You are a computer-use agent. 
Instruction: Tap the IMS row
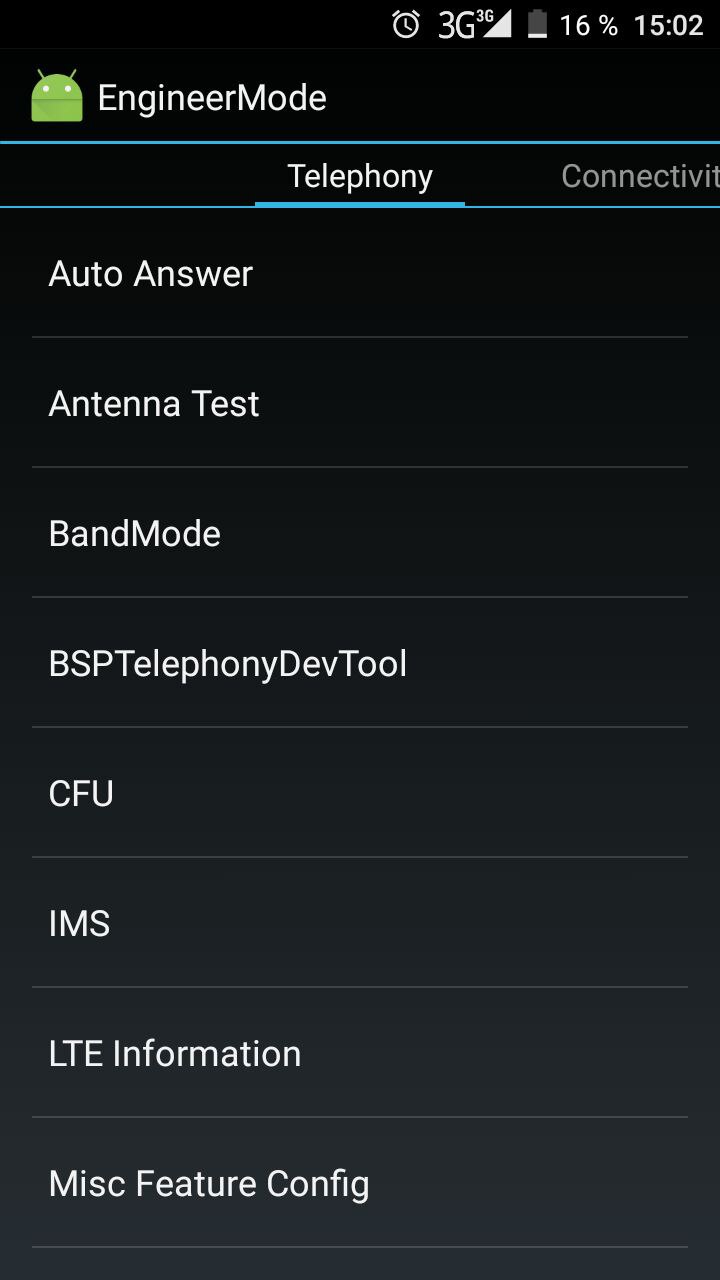(360, 924)
